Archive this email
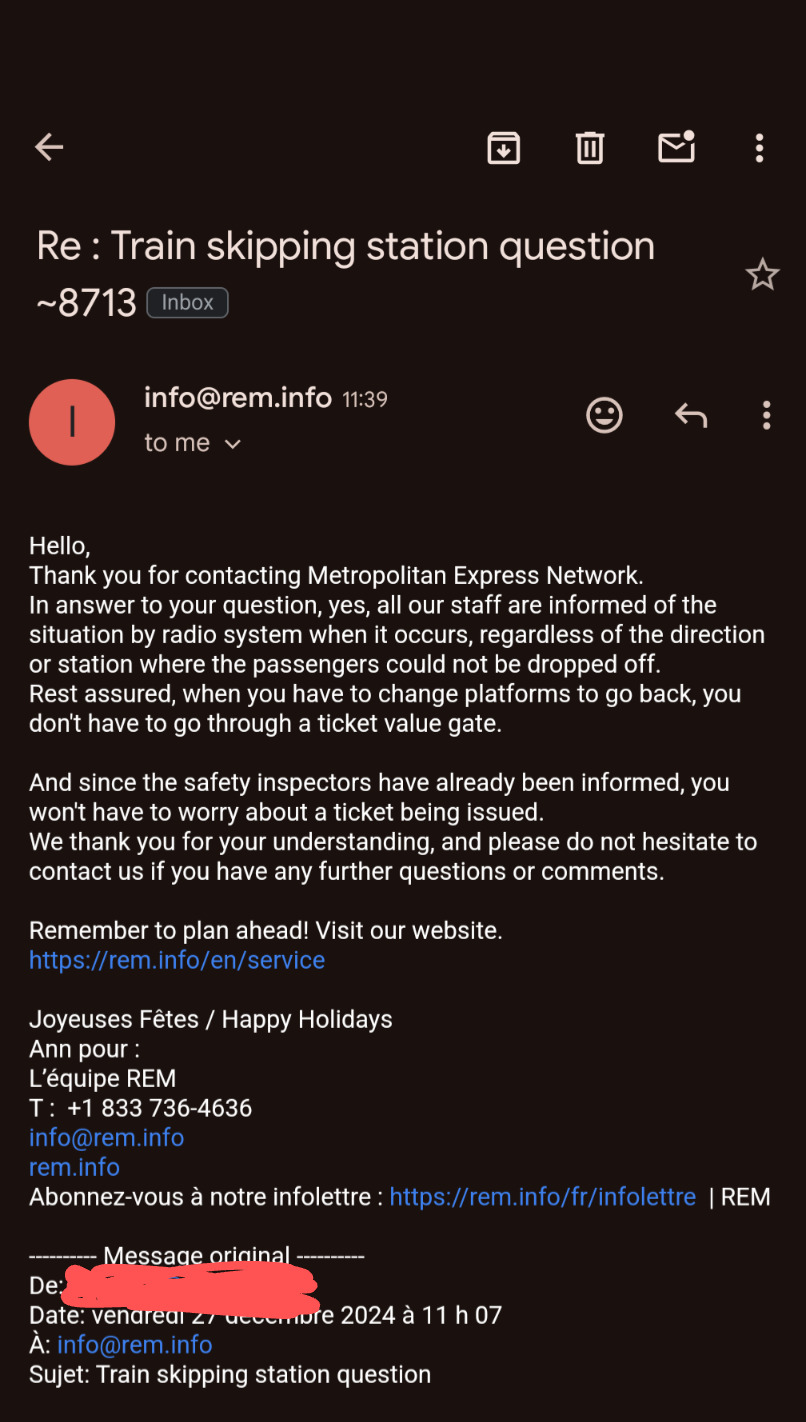This screenshot has width=806, height=1422. (x=503, y=148)
